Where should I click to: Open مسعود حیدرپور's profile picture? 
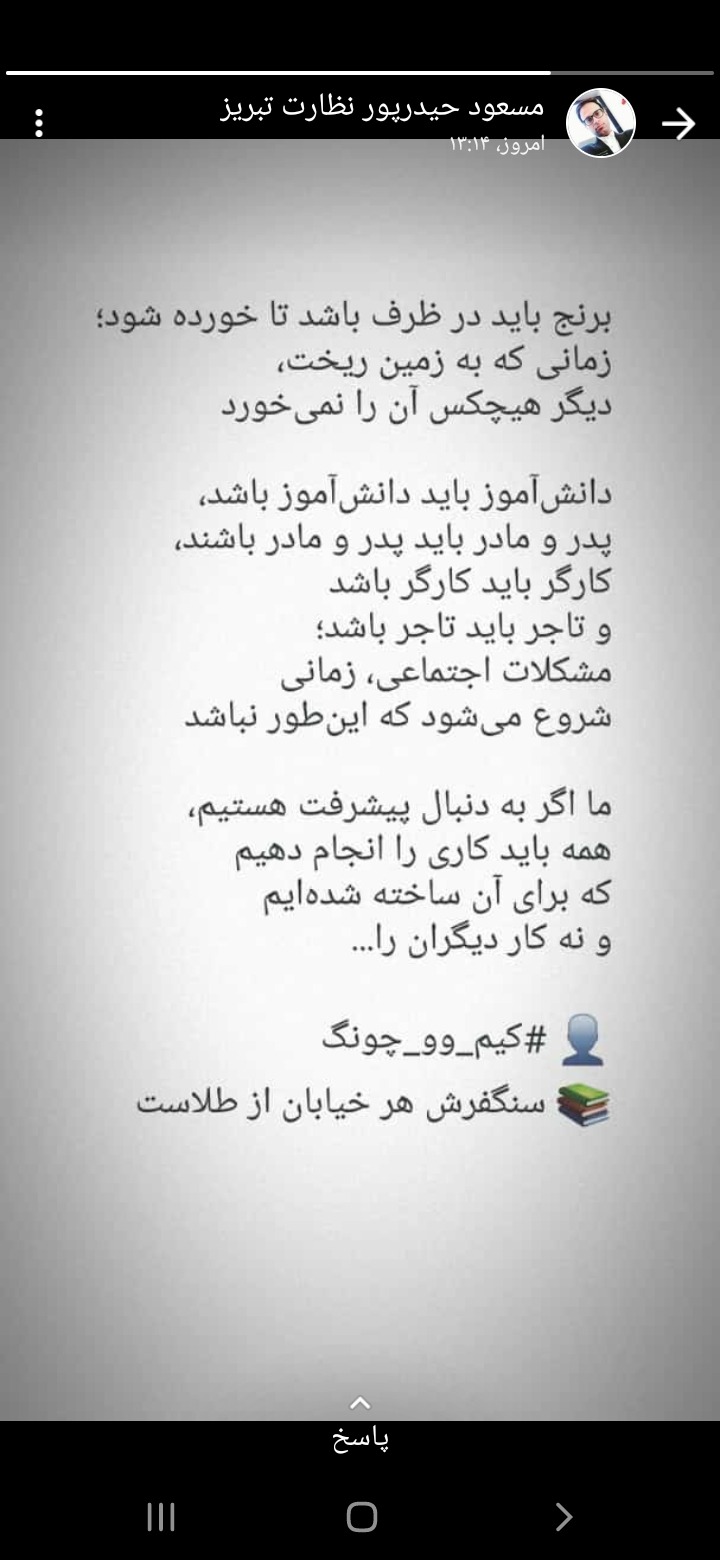[x=601, y=123]
